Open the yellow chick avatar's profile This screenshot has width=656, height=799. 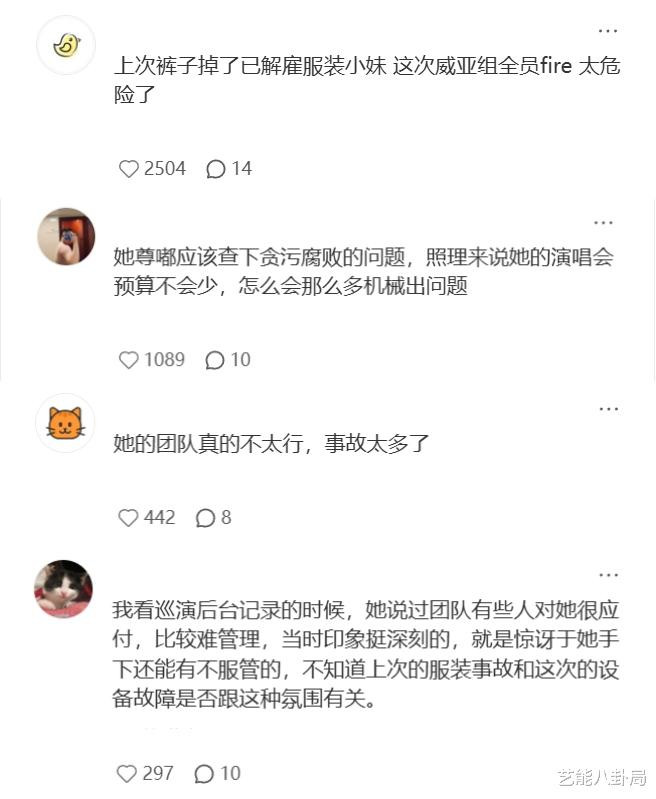[x=66, y=45]
